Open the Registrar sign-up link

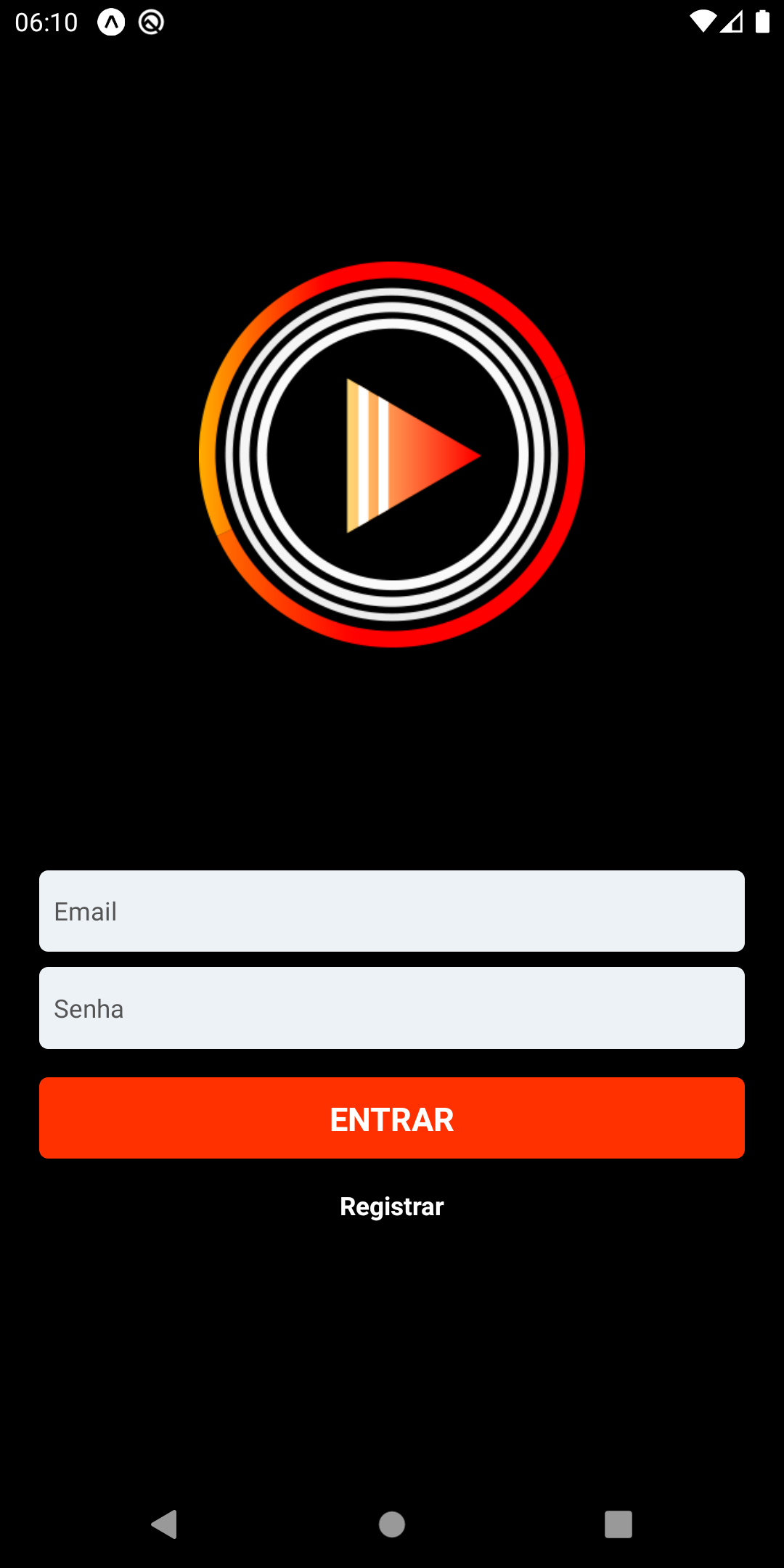[x=392, y=1206]
